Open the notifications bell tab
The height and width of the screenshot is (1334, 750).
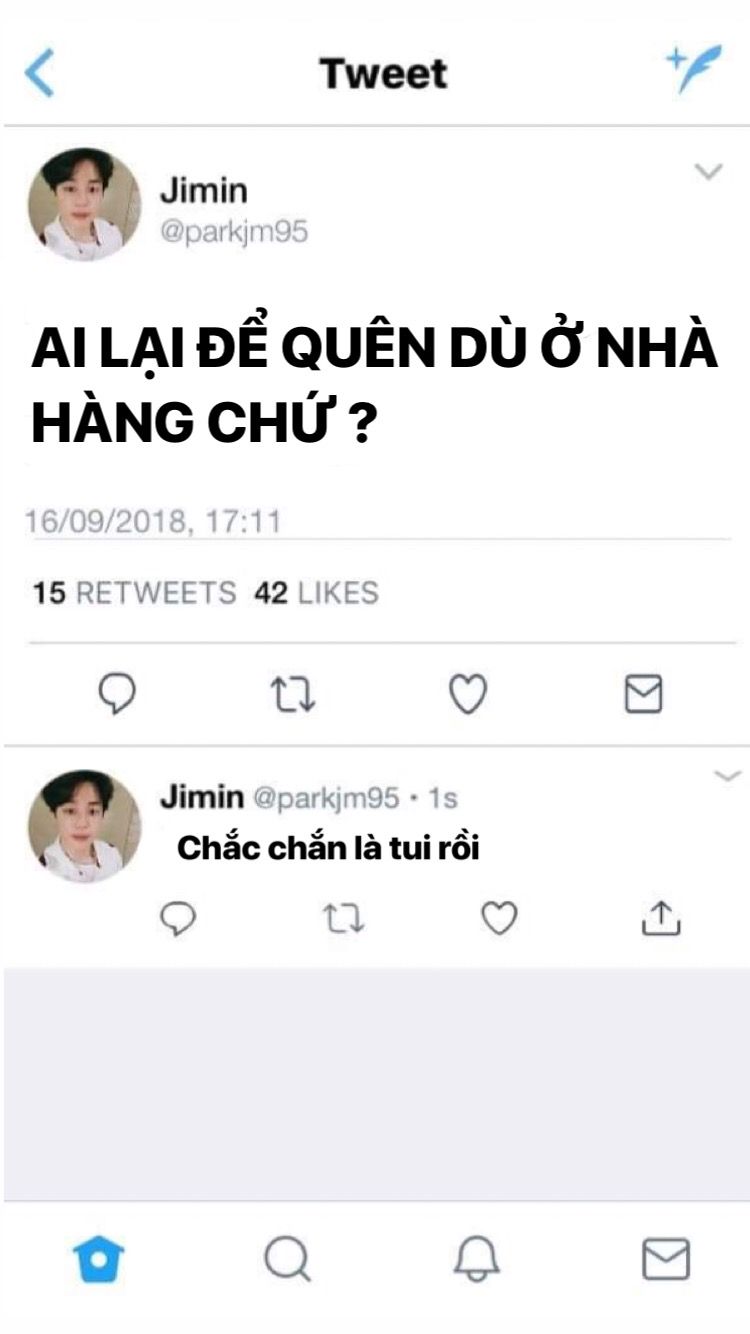476,1260
